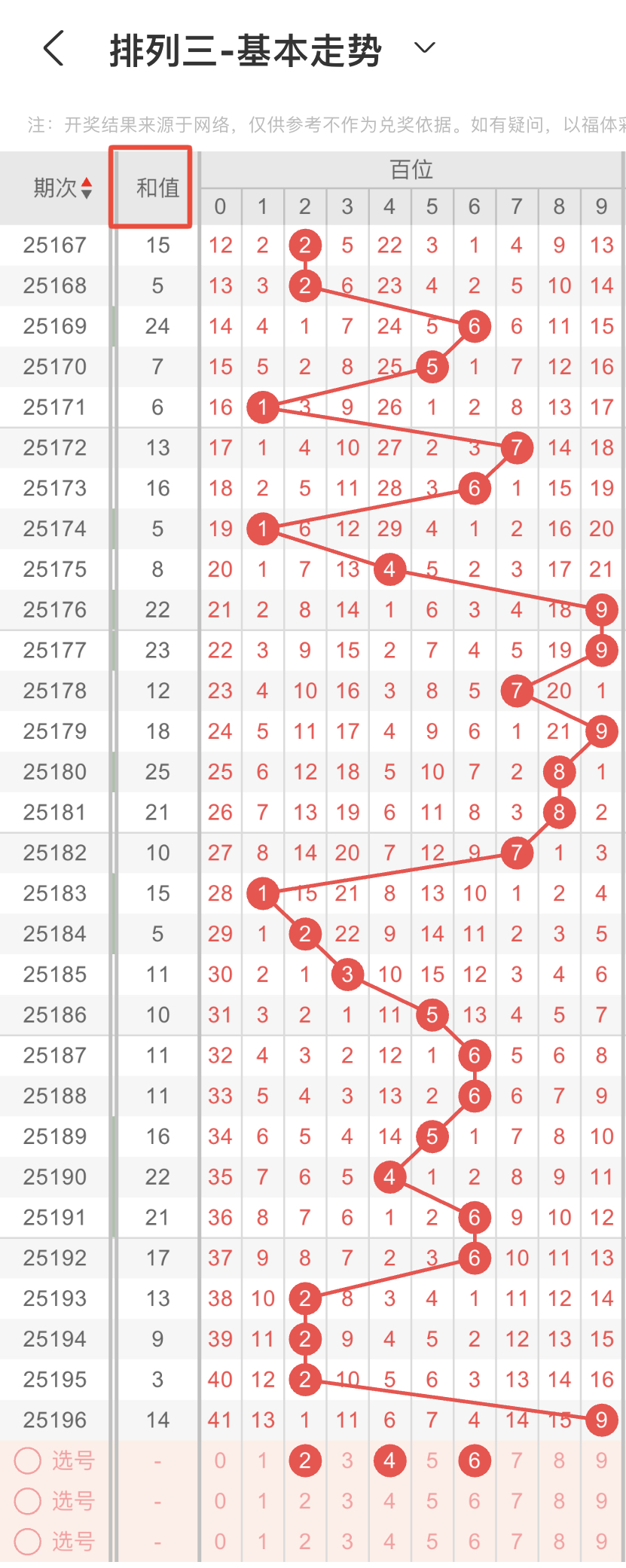Viewport: 626px width, 1568px height.
Task: Deselect the highlighted 2 in the 选号 row
Action: pyautogui.click(x=305, y=1460)
